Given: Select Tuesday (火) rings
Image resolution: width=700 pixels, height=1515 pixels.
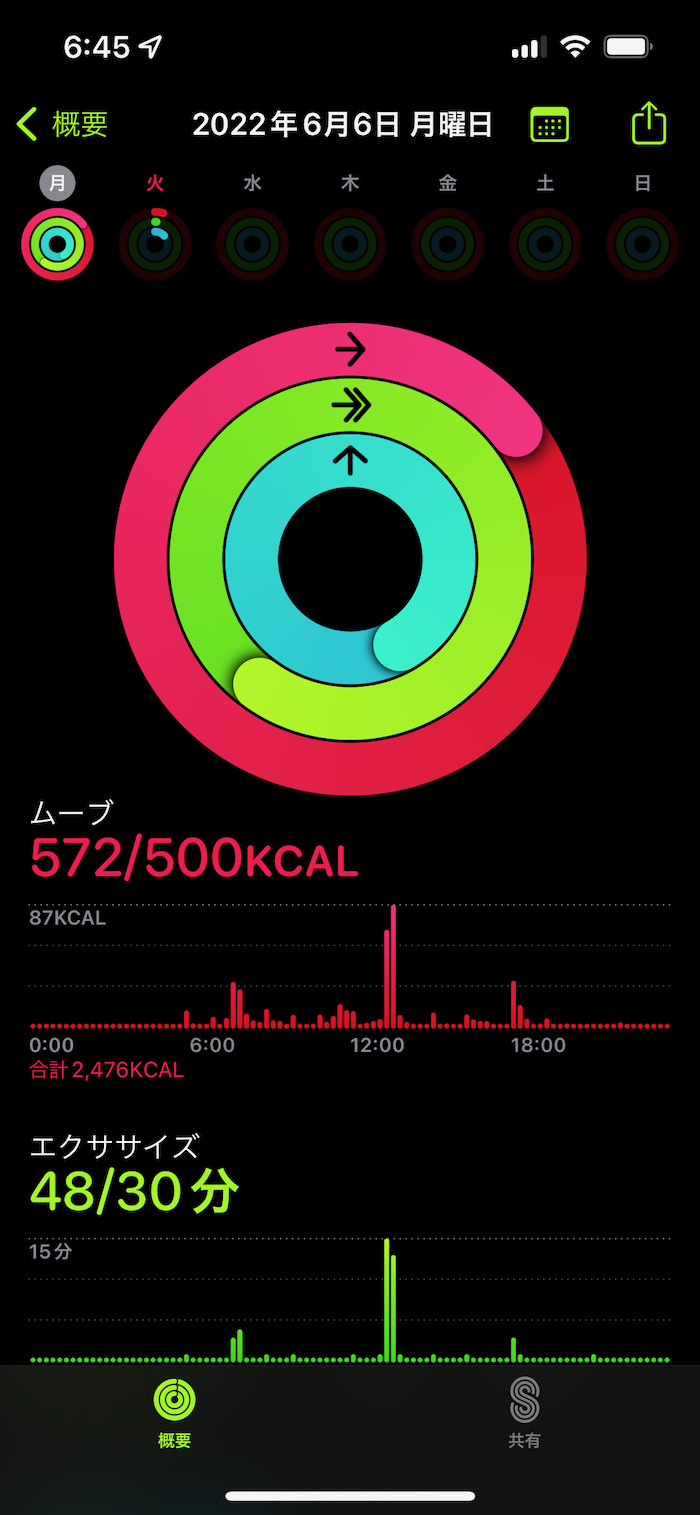Looking at the screenshot, I should point(155,243).
